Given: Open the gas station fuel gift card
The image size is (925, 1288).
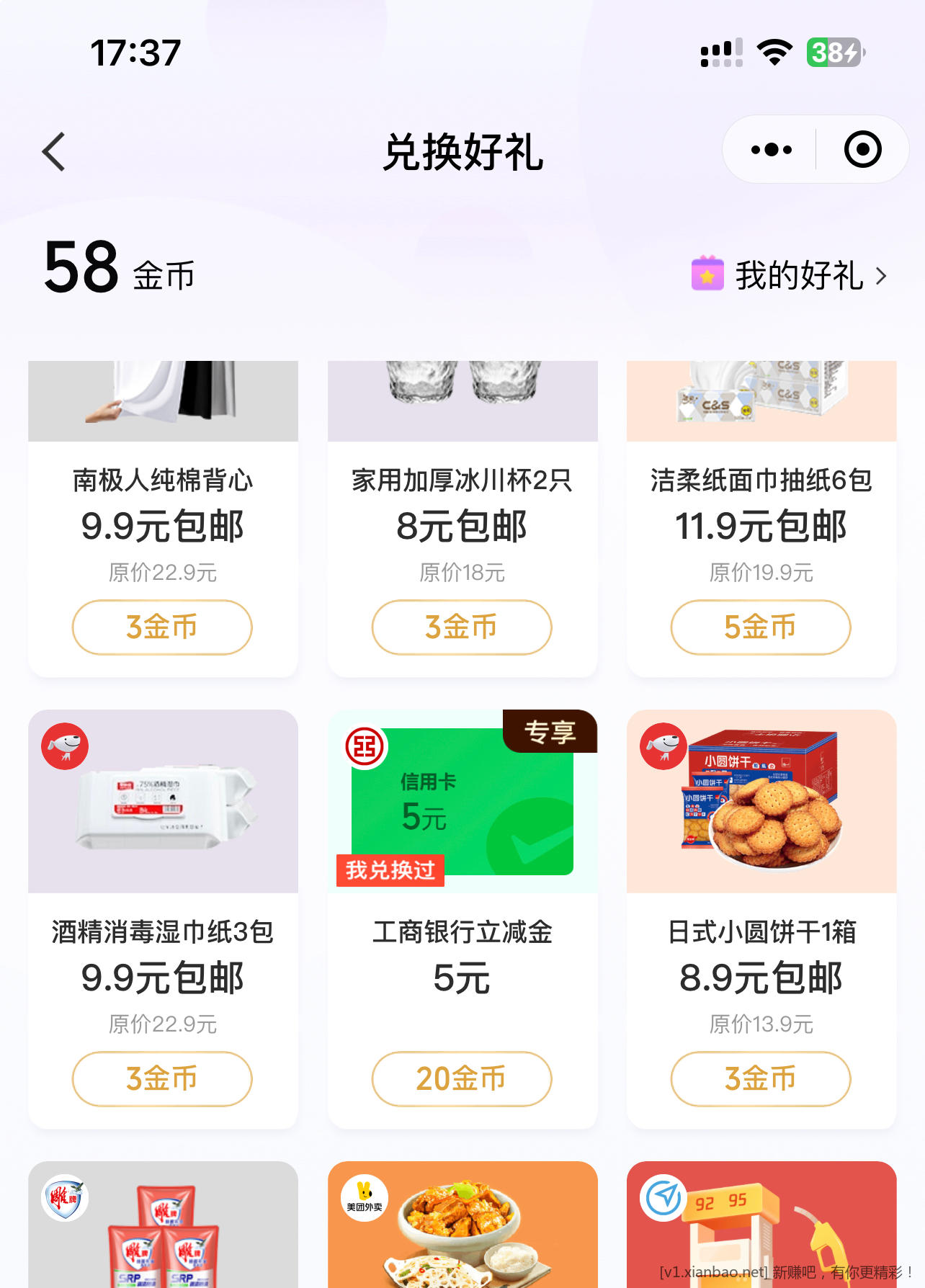Looking at the screenshot, I should click(761, 1225).
